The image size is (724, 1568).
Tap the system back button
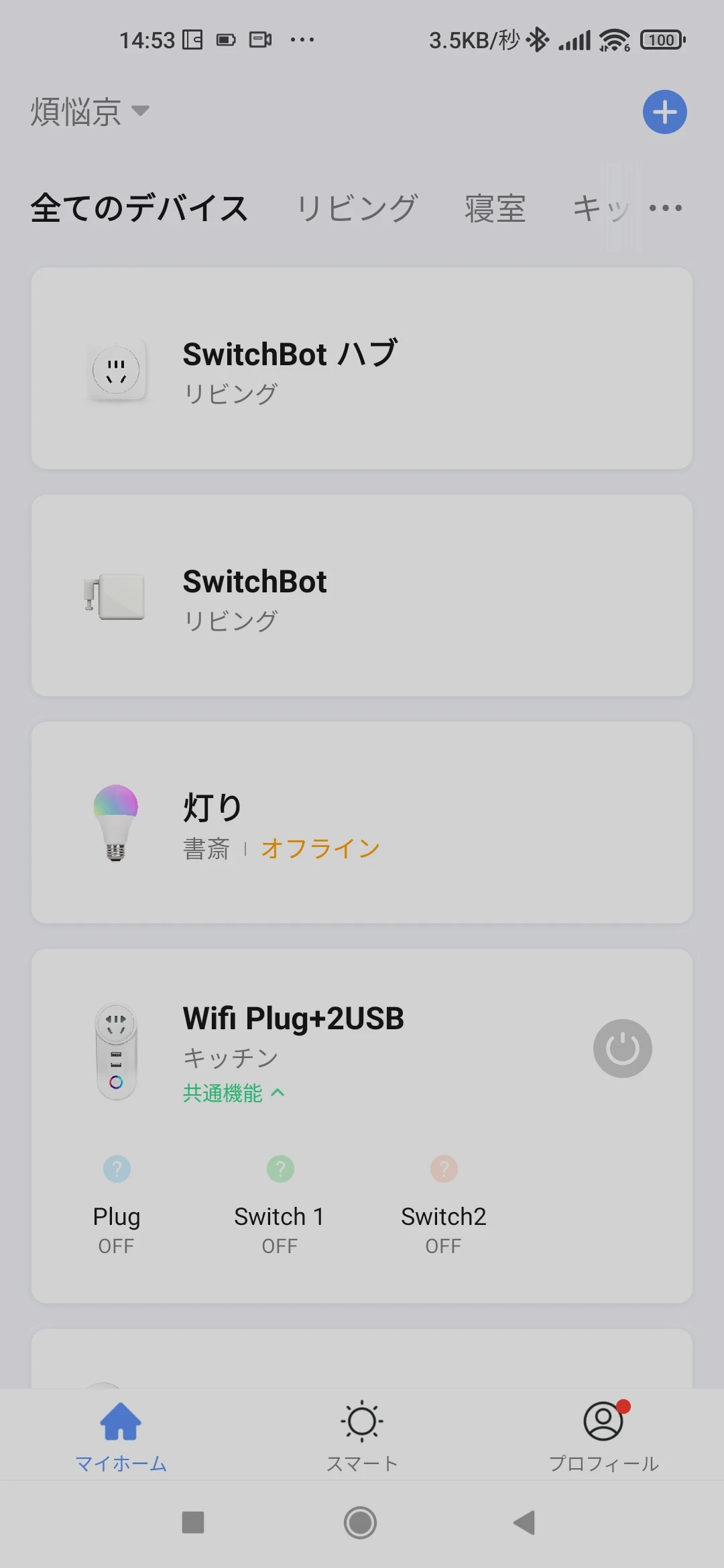(525, 1522)
